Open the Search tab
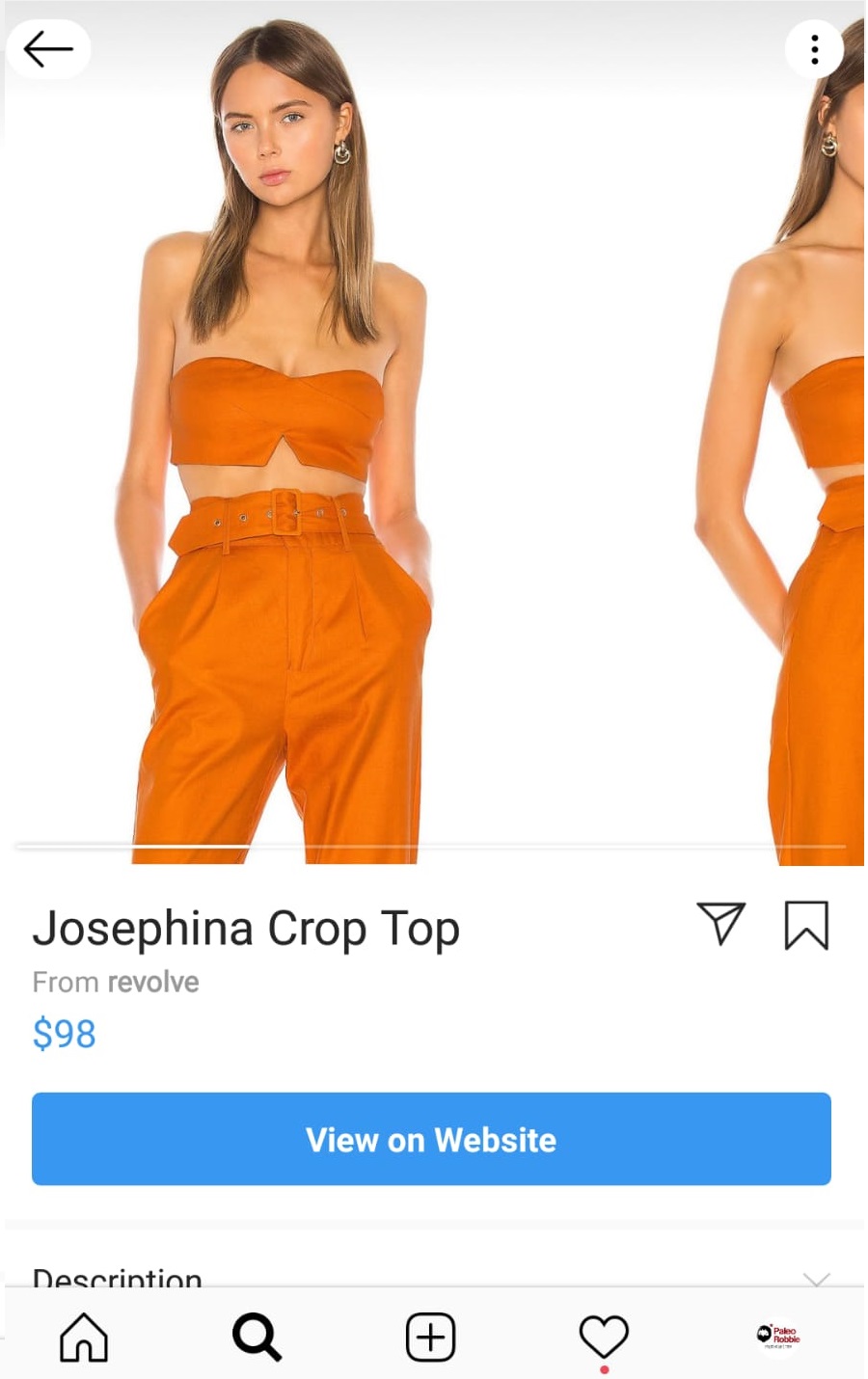Screen dimensions: 868x1379 pyautogui.click(x=257, y=1338)
